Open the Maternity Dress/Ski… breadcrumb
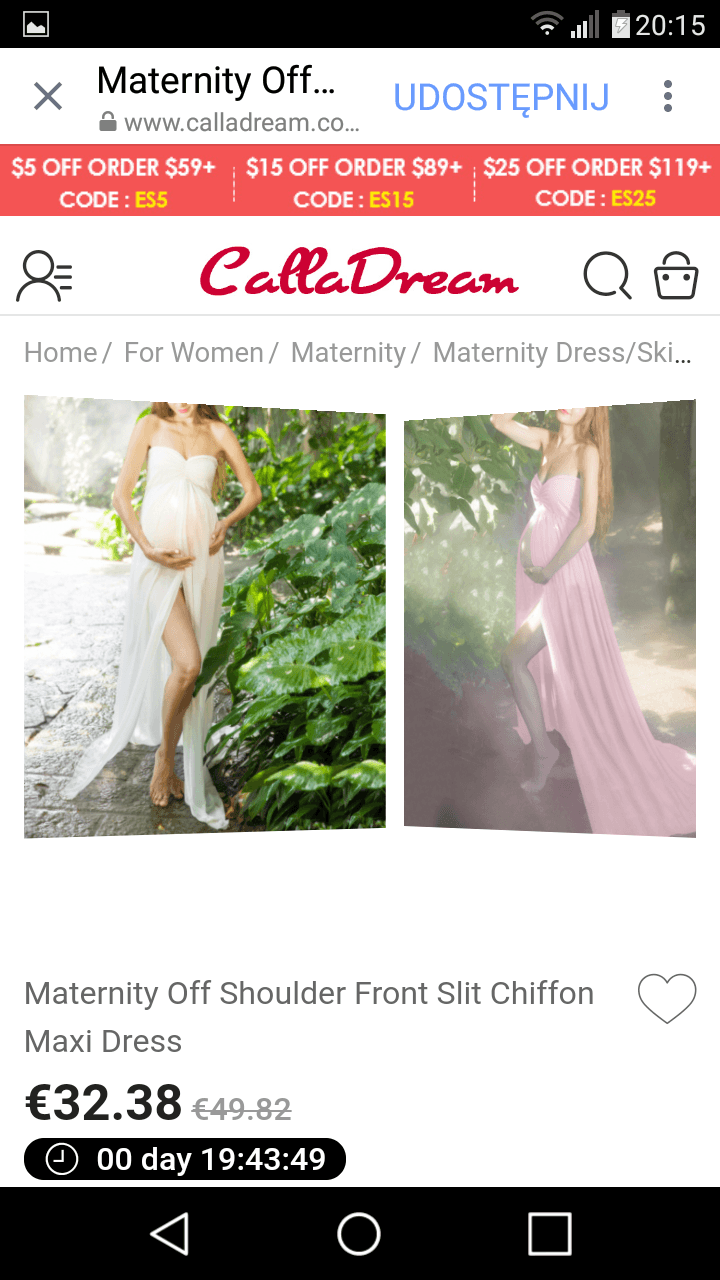The height and width of the screenshot is (1280, 720). tap(562, 353)
